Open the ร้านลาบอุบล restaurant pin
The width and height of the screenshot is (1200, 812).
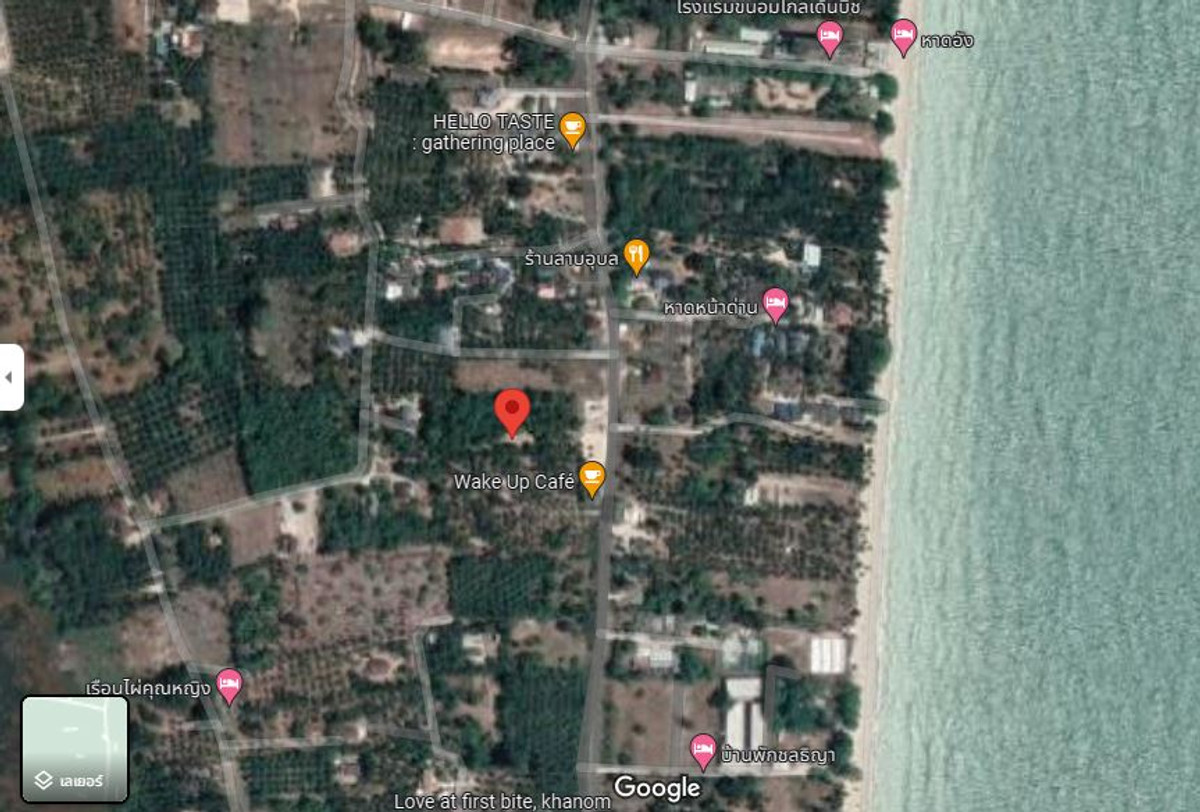[x=637, y=255]
